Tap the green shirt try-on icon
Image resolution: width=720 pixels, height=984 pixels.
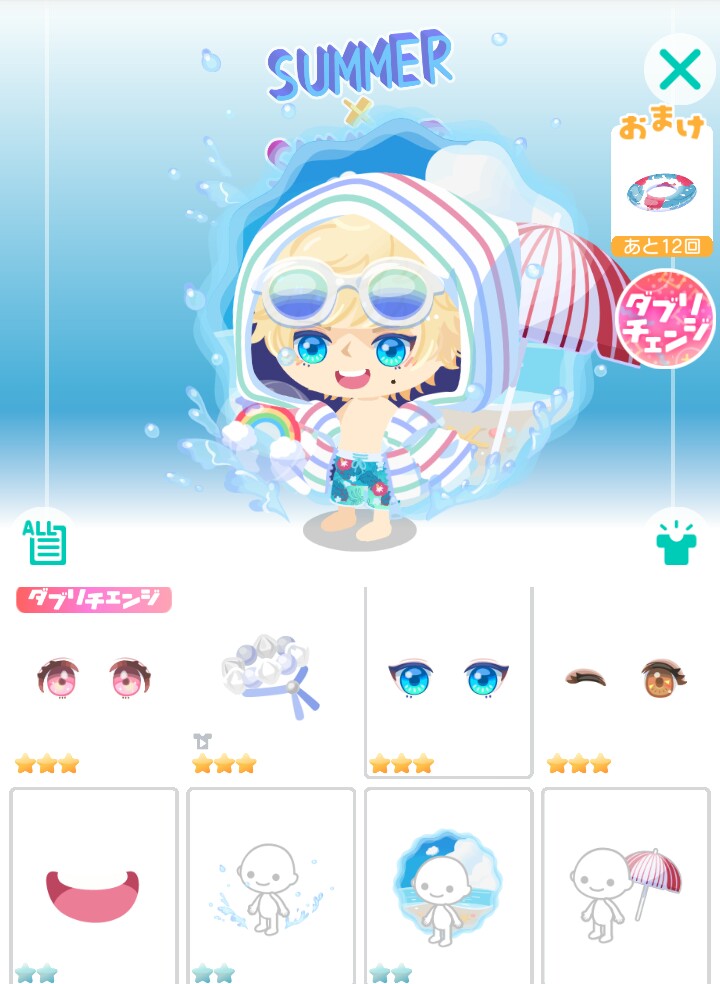point(676,541)
